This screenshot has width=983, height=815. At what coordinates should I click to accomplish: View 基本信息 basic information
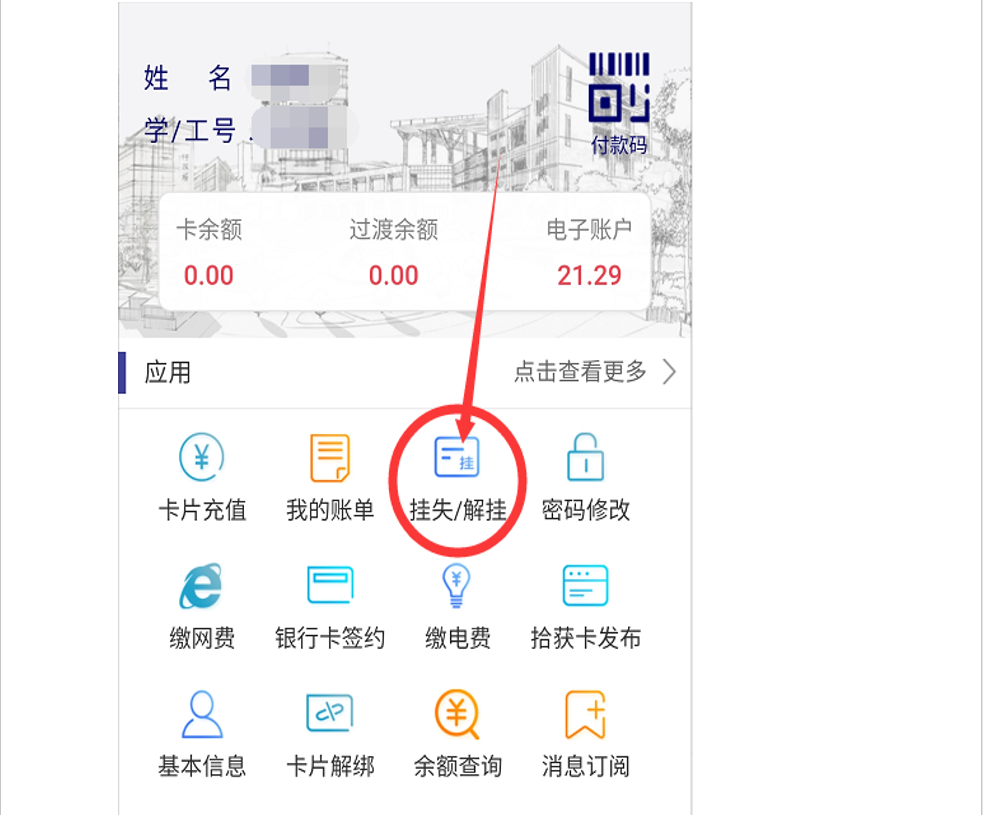201,734
